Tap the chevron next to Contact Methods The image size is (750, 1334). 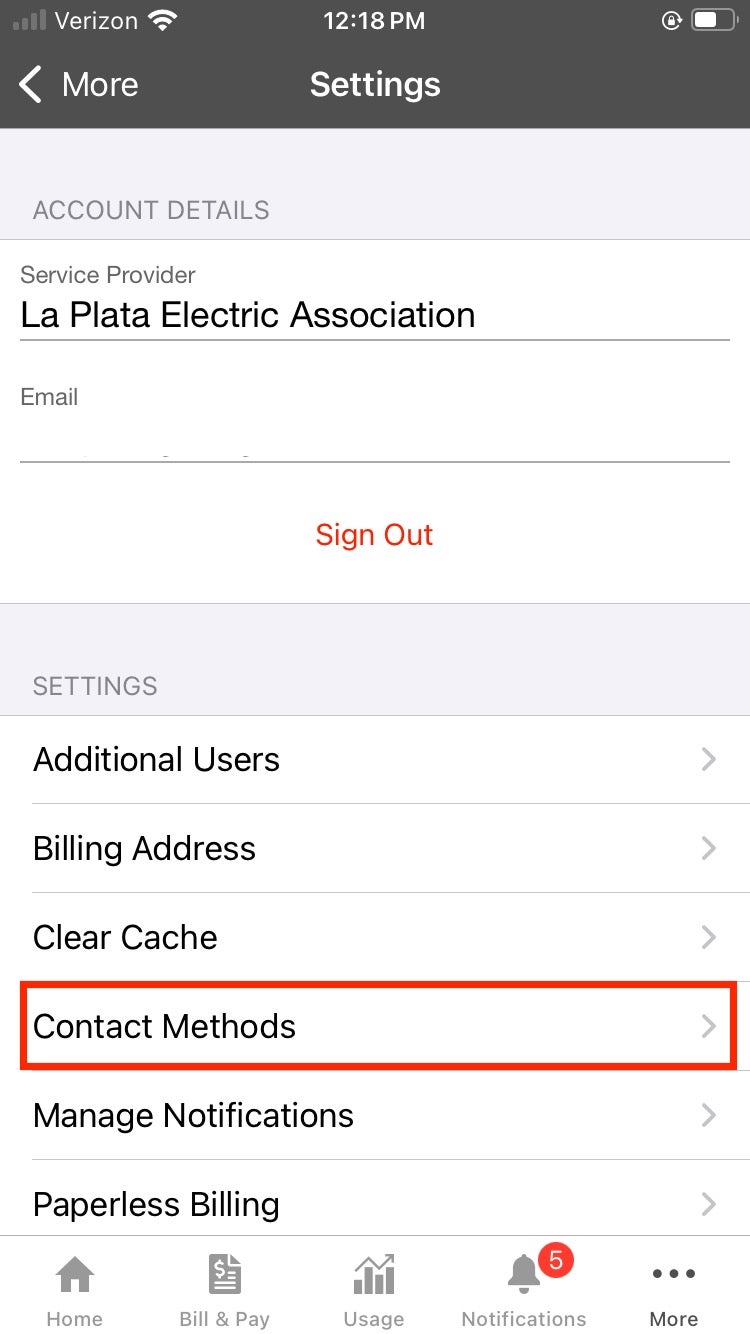[x=710, y=1026]
